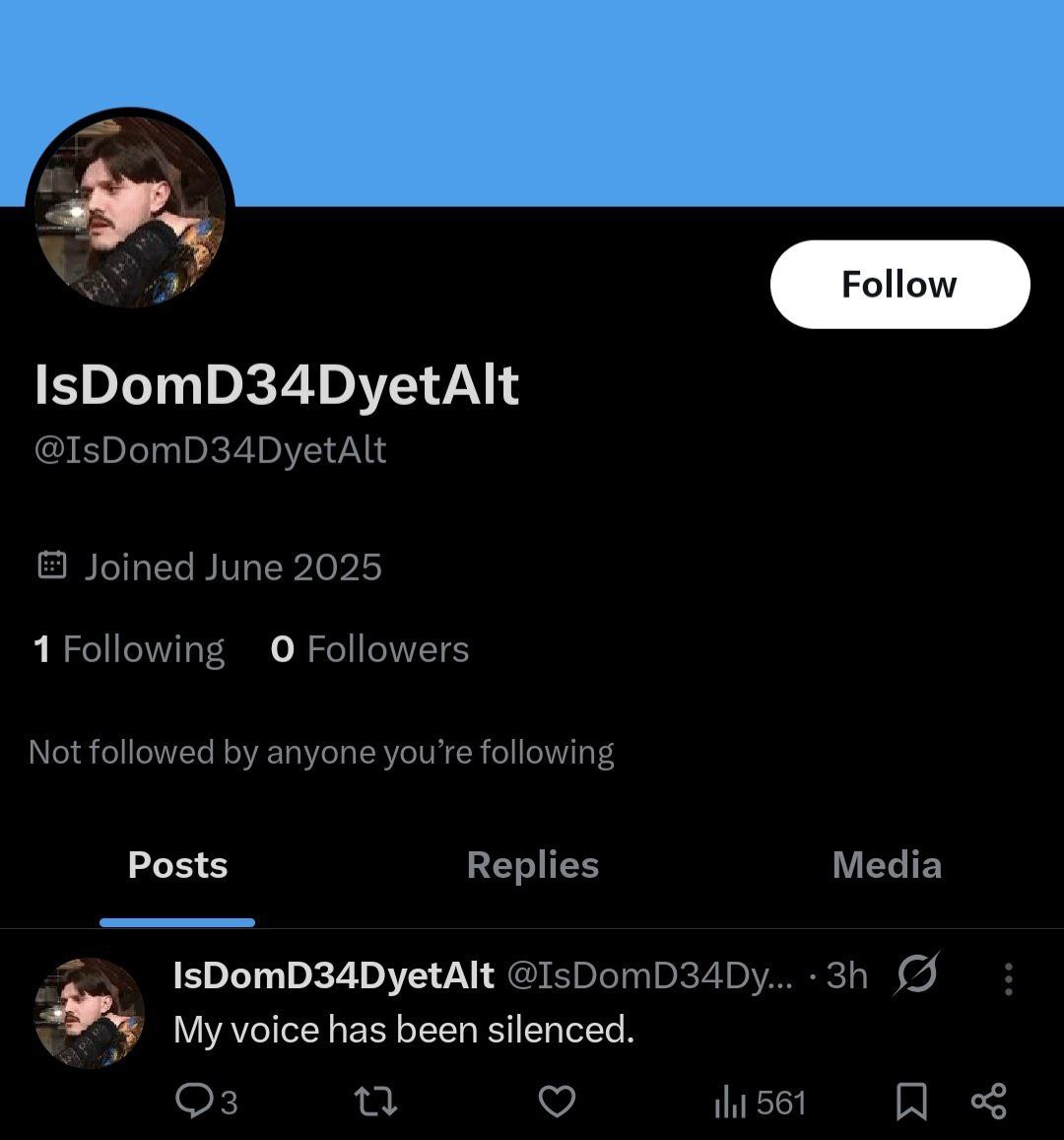The height and width of the screenshot is (1140, 1064).
Task: View analytics for the post with 561 views
Action: (x=760, y=1102)
